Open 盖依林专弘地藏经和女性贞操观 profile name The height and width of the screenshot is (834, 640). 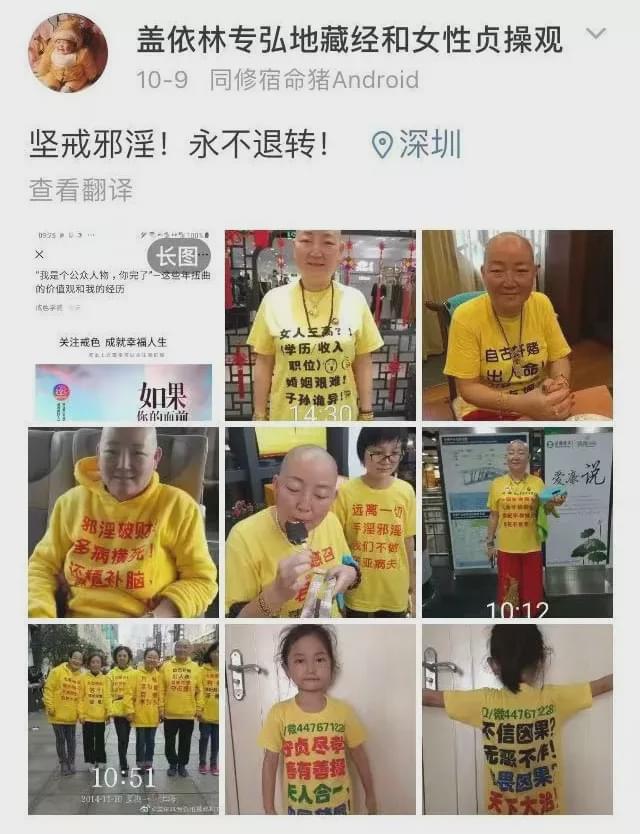349,39
